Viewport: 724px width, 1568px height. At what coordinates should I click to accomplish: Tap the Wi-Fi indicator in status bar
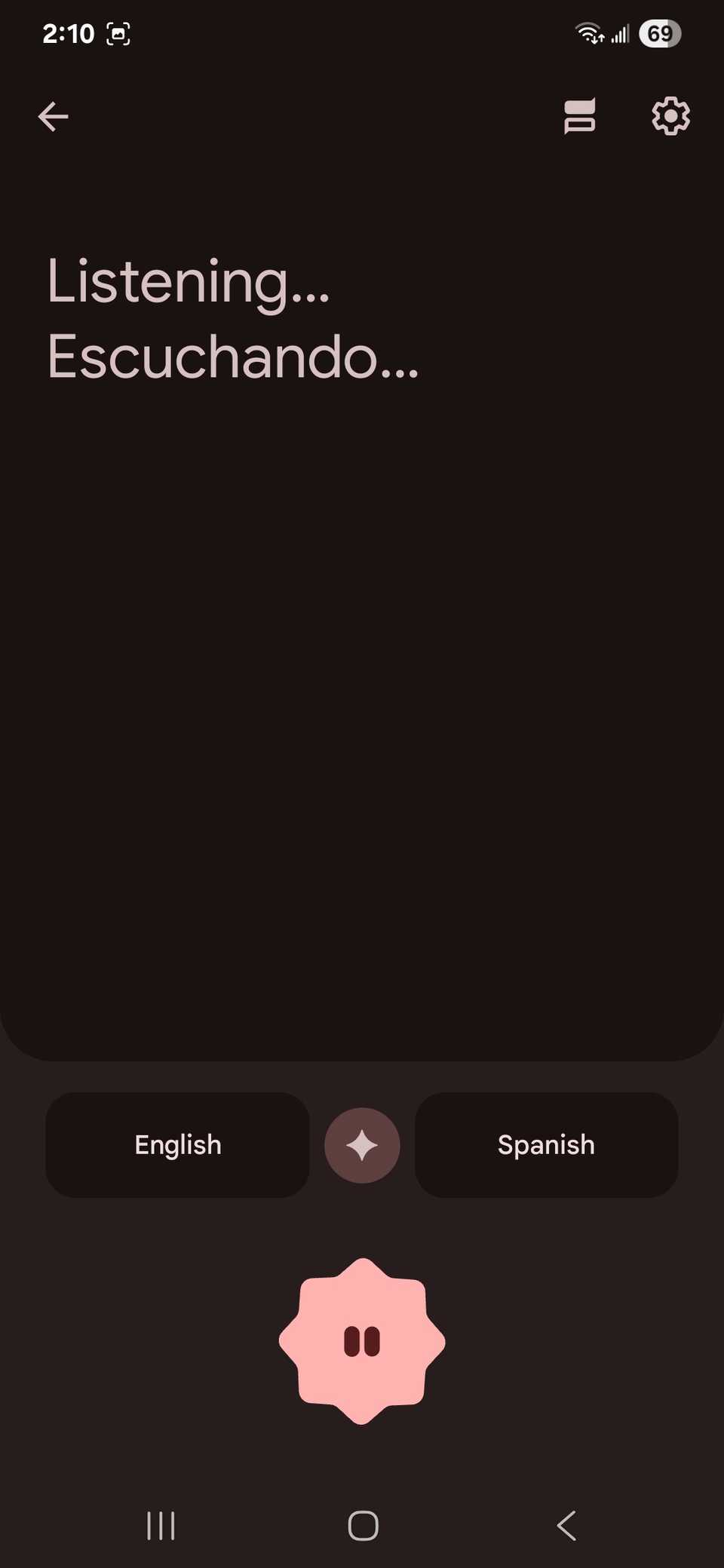coord(589,33)
